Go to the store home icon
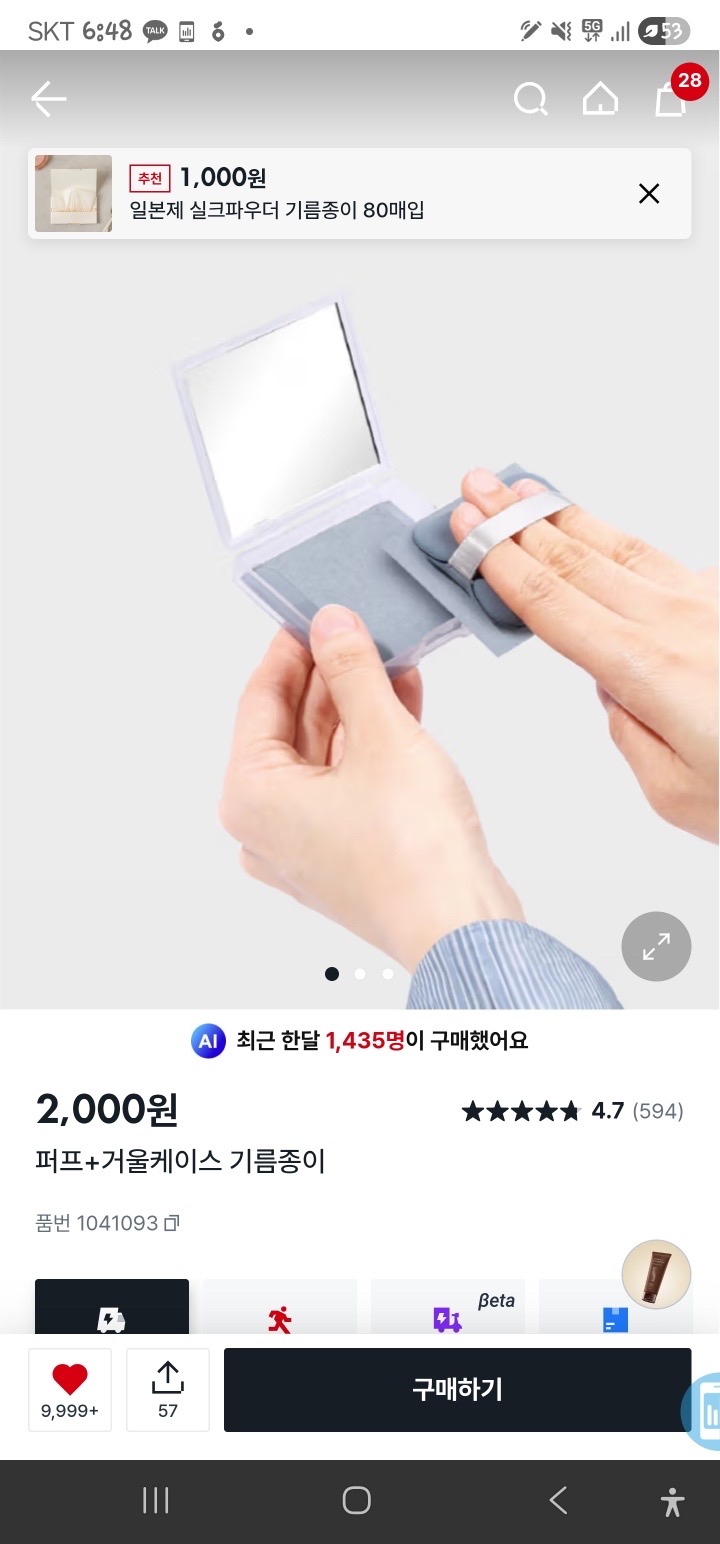This screenshot has width=720, height=1544. pos(600,99)
